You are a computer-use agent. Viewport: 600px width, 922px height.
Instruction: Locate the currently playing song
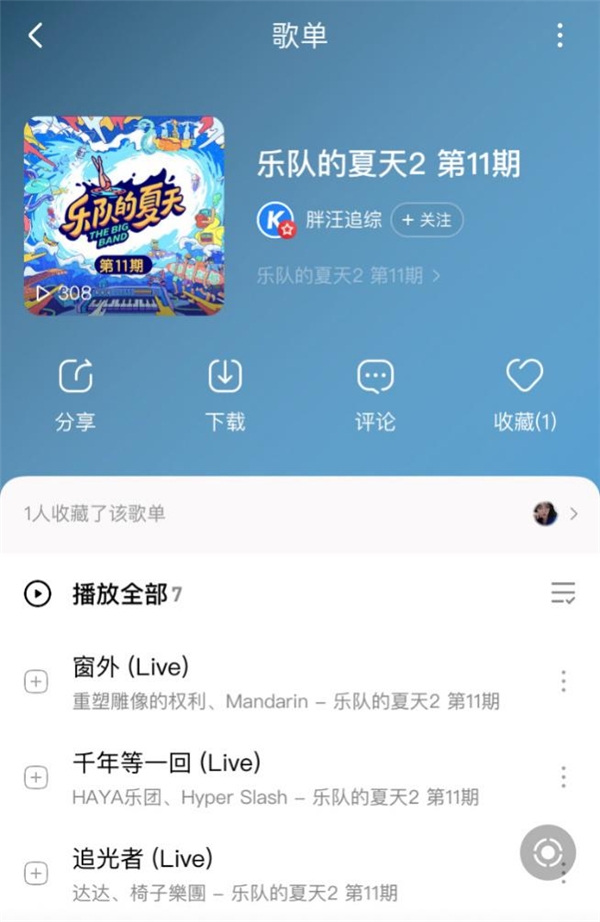[x=547, y=853]
